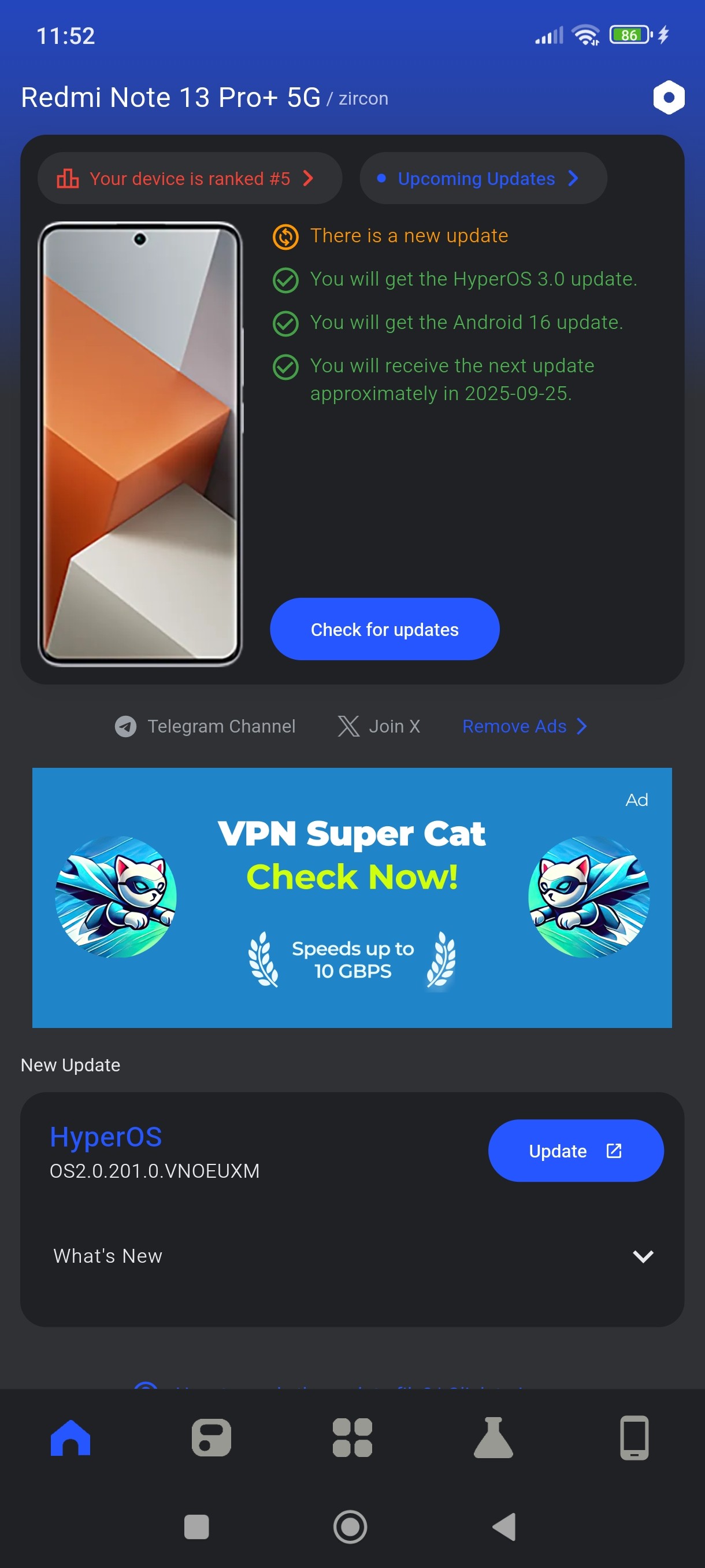Open the device ranking chip

pyautogui.click(x=189, y=178)
